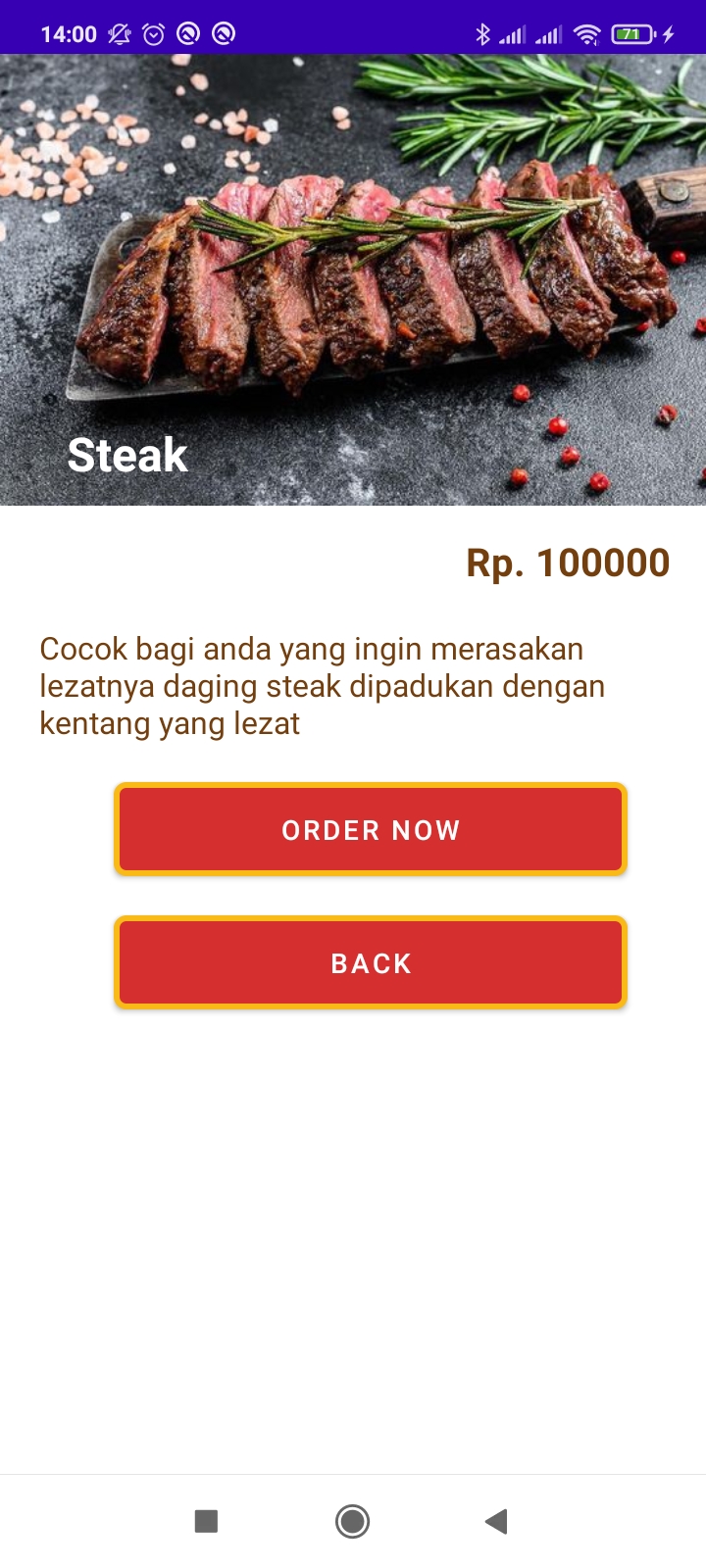Tap the Steak title text
The image size is (706, 1568).
pyautogui.click(x=126, y=454)
